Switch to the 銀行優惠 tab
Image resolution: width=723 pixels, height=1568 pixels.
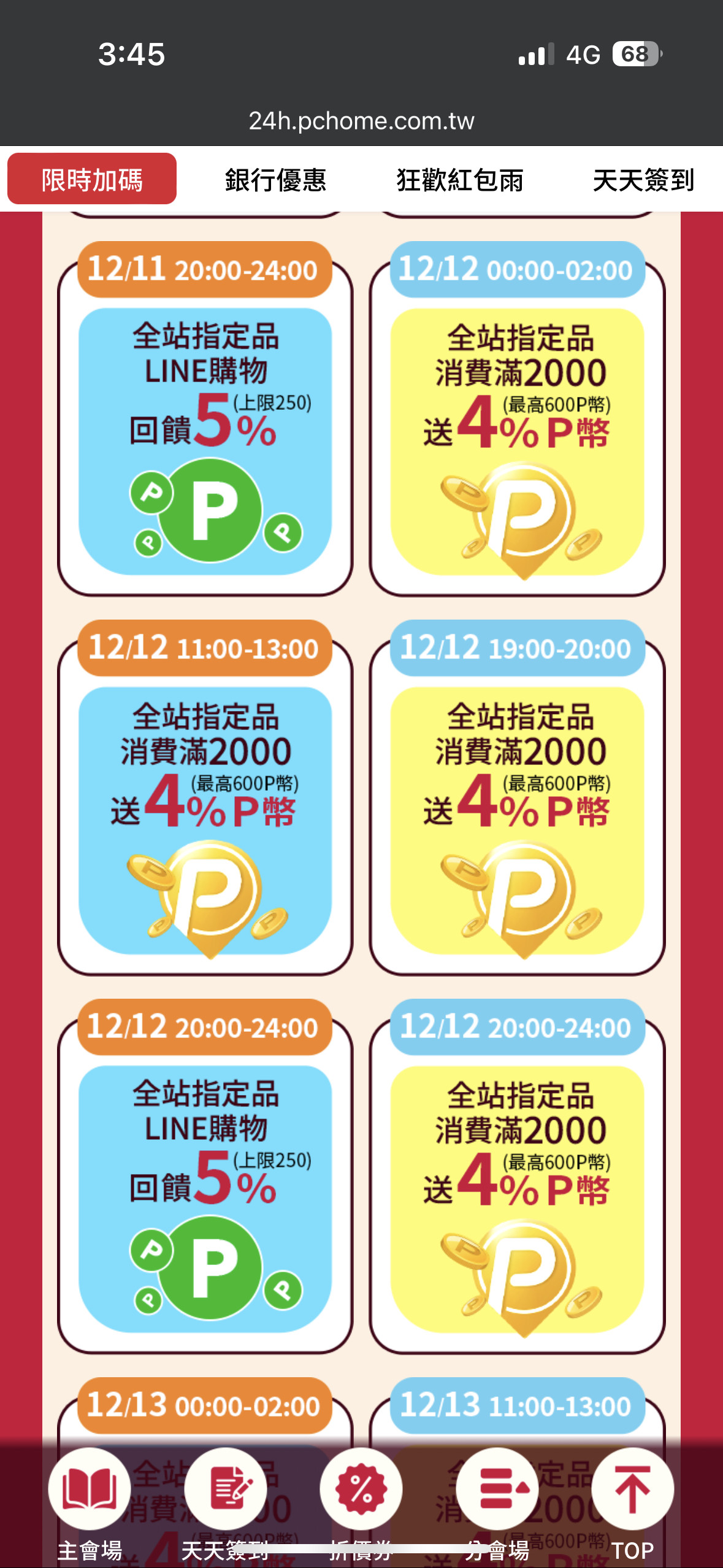(x=275, y=180)
